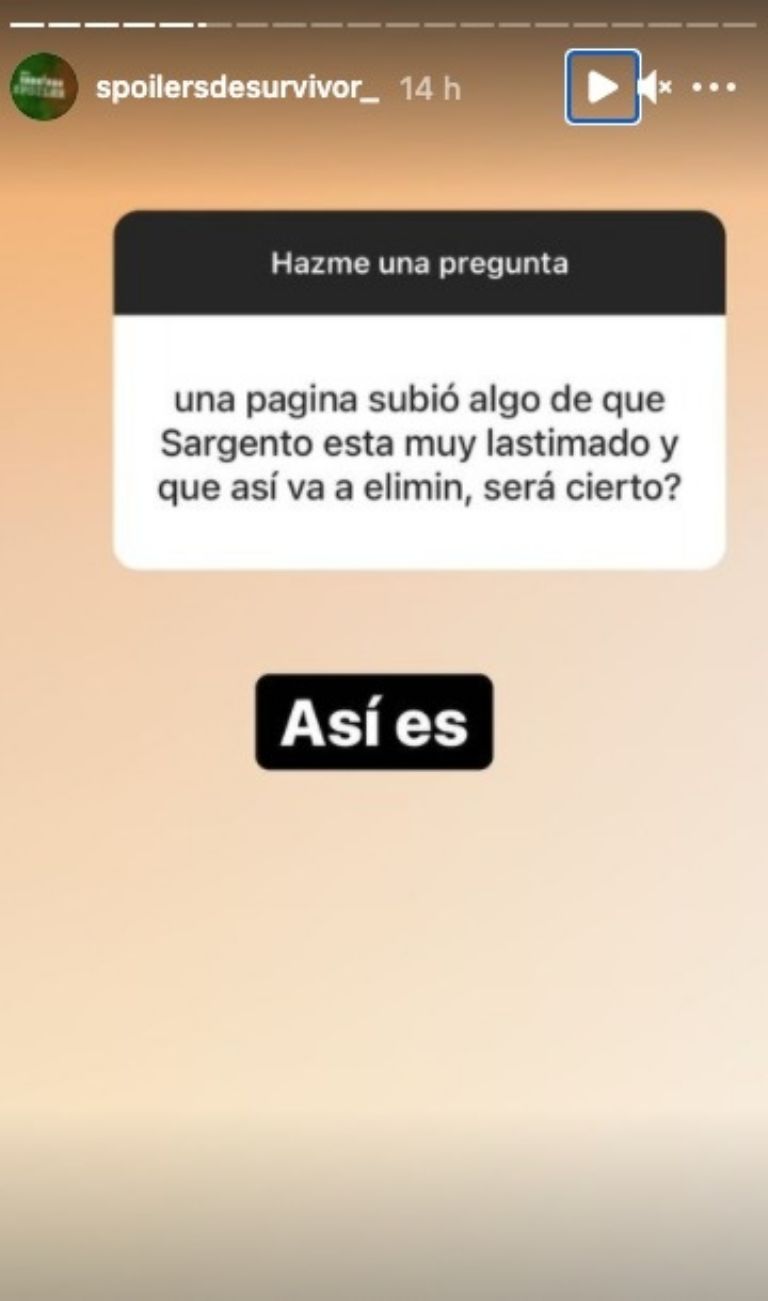Tap the spoilersdesurvivor_ username
This screenshot has width=768, height=1301.
pyautogui.click(x=237, y=88)
